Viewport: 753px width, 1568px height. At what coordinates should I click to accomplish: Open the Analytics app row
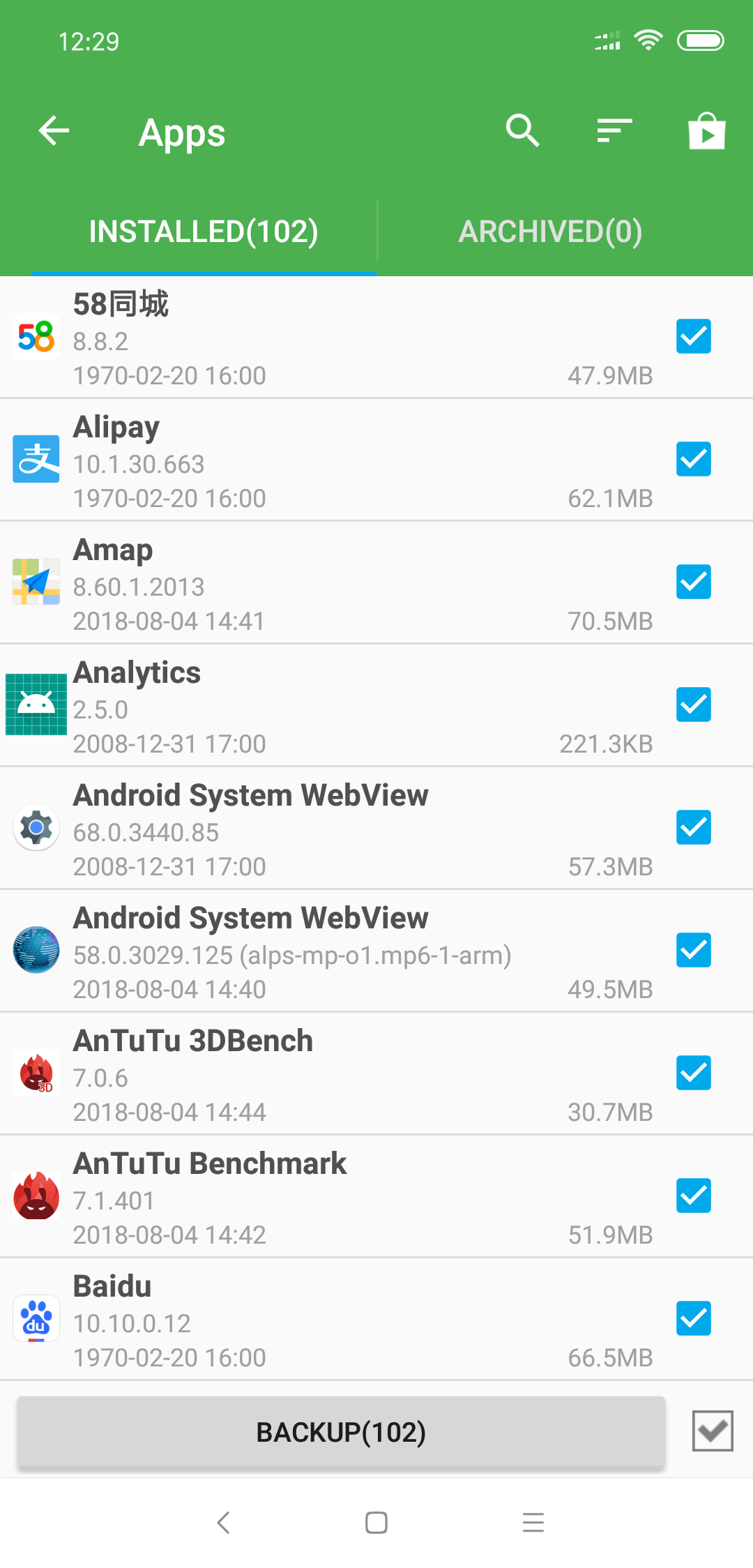click(x=376, y=705)
